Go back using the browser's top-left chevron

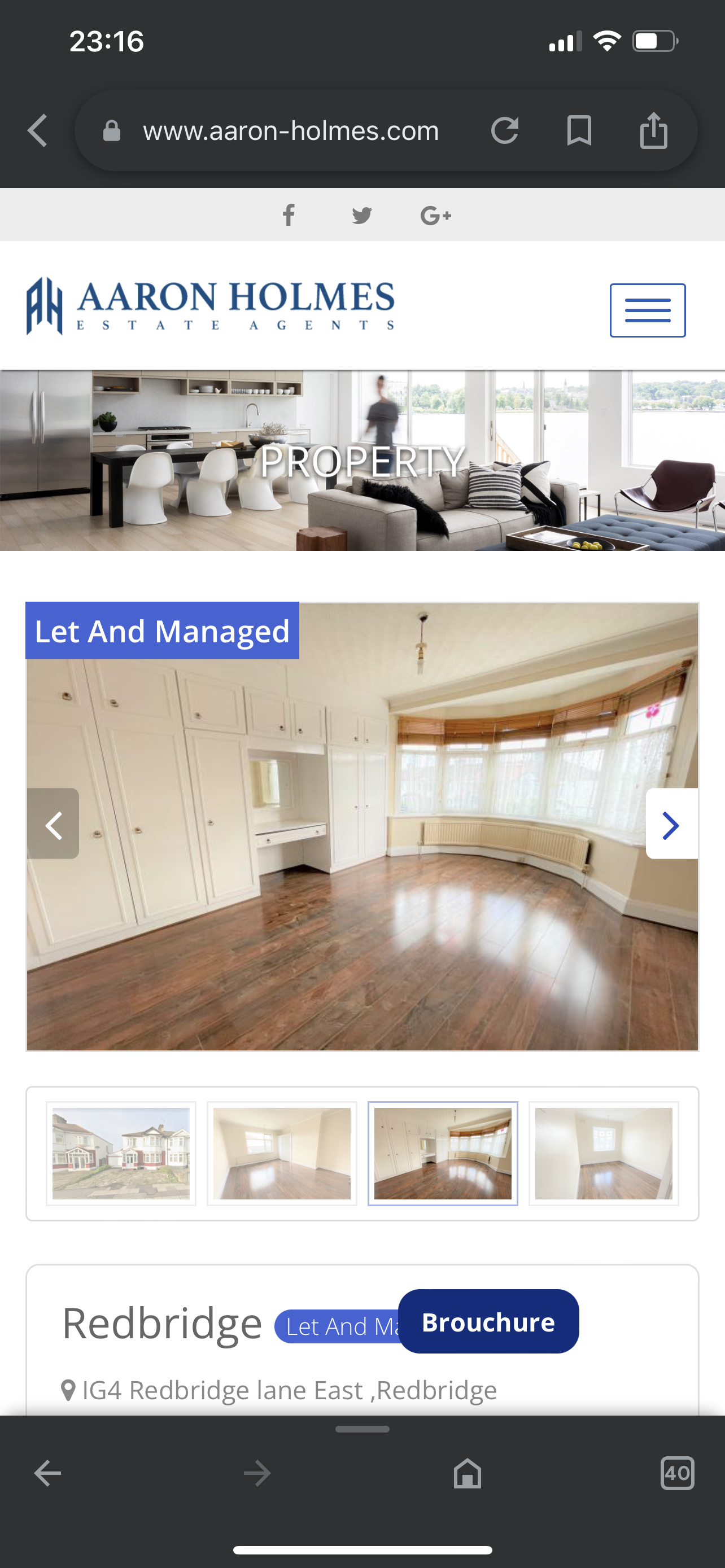(38, 130)
